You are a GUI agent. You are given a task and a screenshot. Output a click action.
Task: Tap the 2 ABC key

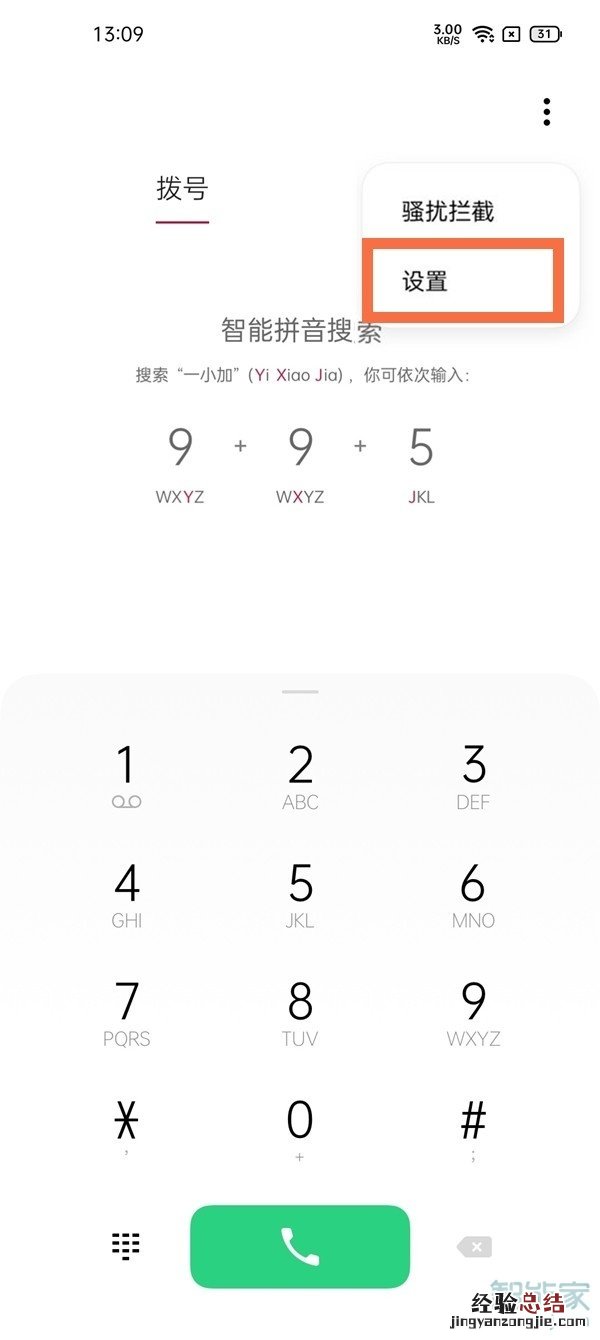300,776
